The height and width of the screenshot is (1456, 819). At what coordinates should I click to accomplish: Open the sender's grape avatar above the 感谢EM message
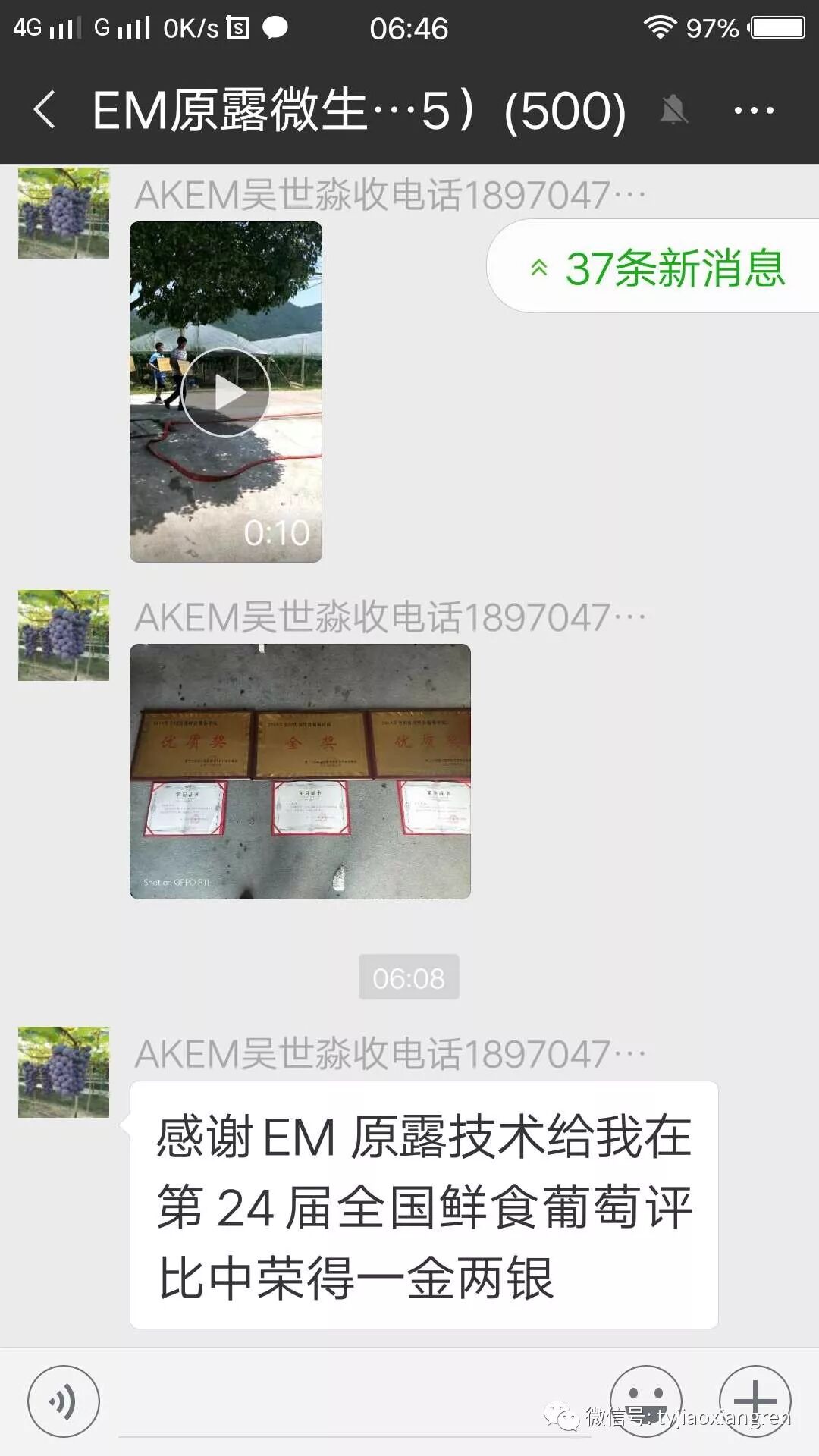click(64, 1072)
